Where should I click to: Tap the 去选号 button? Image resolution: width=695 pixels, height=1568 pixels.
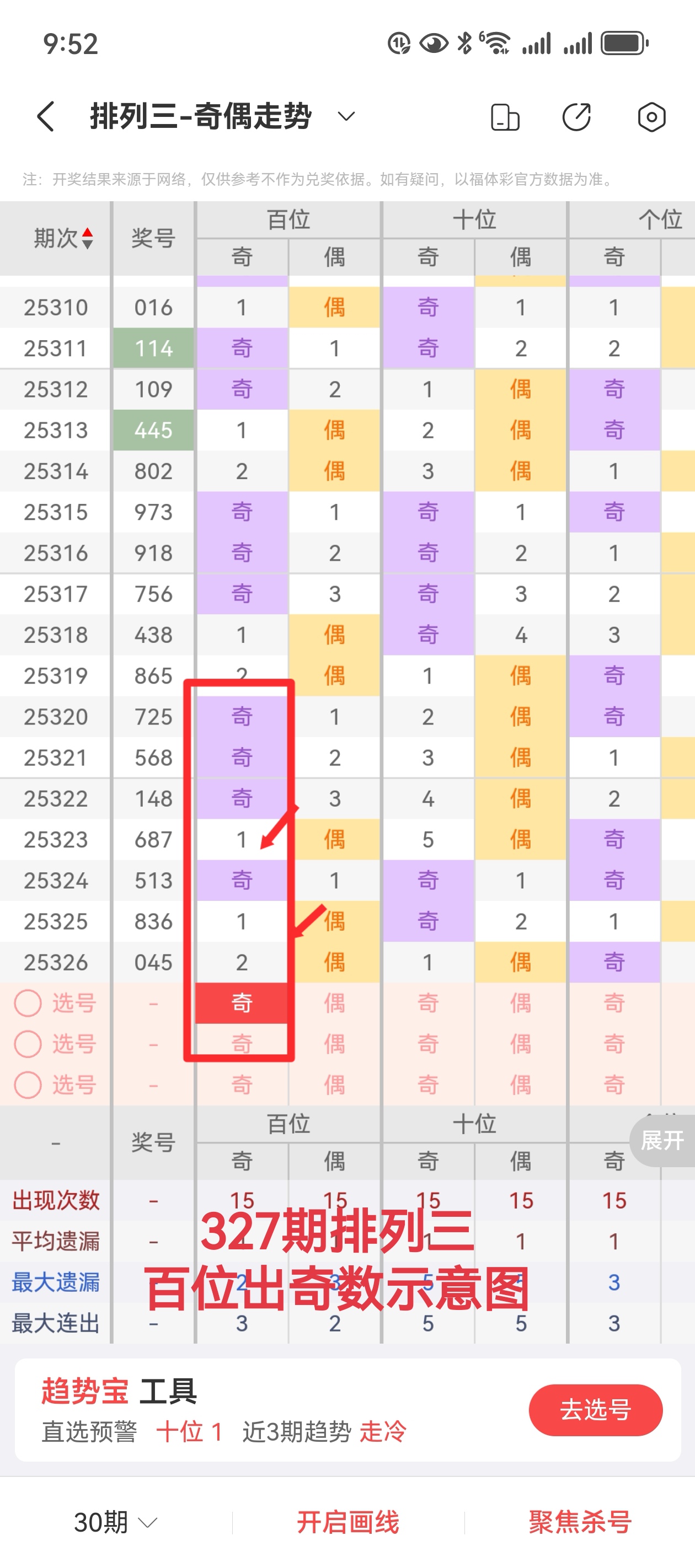(x=595, y=1410)
